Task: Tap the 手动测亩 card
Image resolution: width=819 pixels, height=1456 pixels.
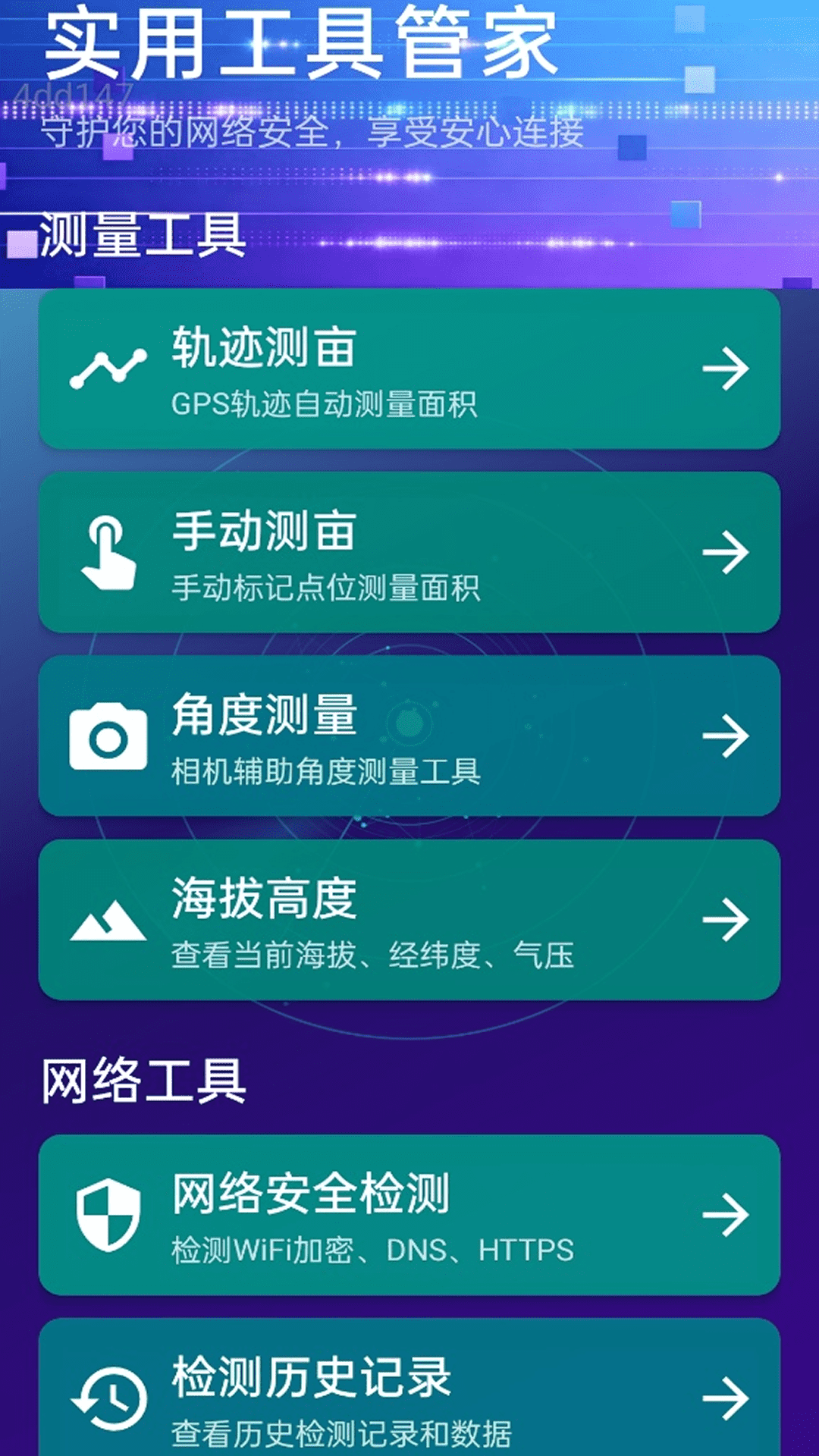Action: click(x=409, y=552)
